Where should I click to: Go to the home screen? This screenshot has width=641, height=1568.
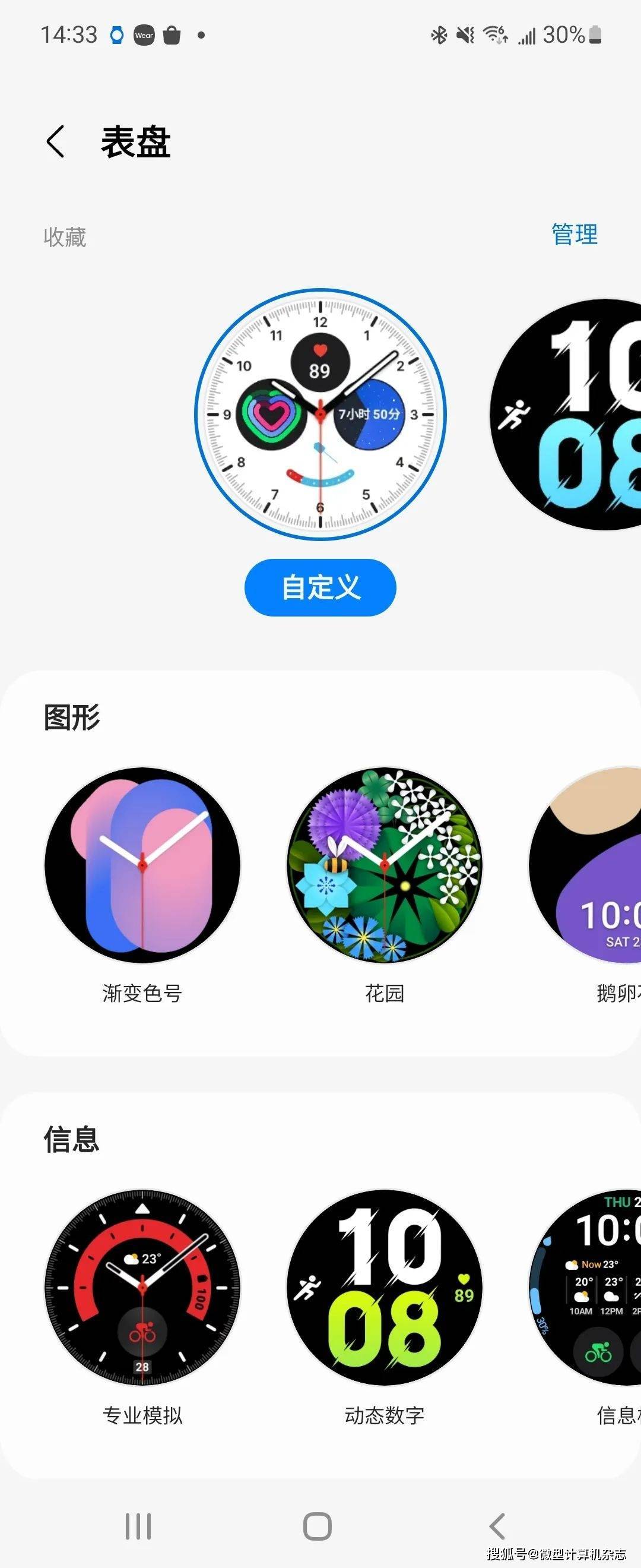click(x=318, y=1526)
